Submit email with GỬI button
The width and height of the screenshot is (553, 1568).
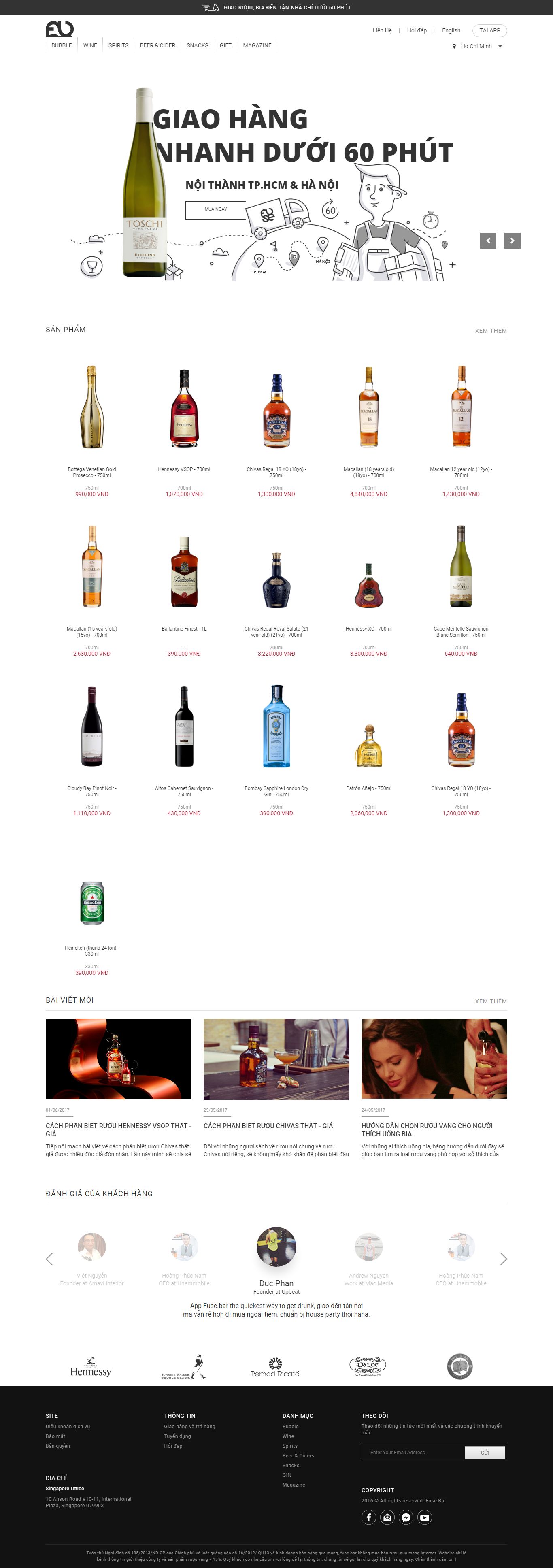point(484,1453)
